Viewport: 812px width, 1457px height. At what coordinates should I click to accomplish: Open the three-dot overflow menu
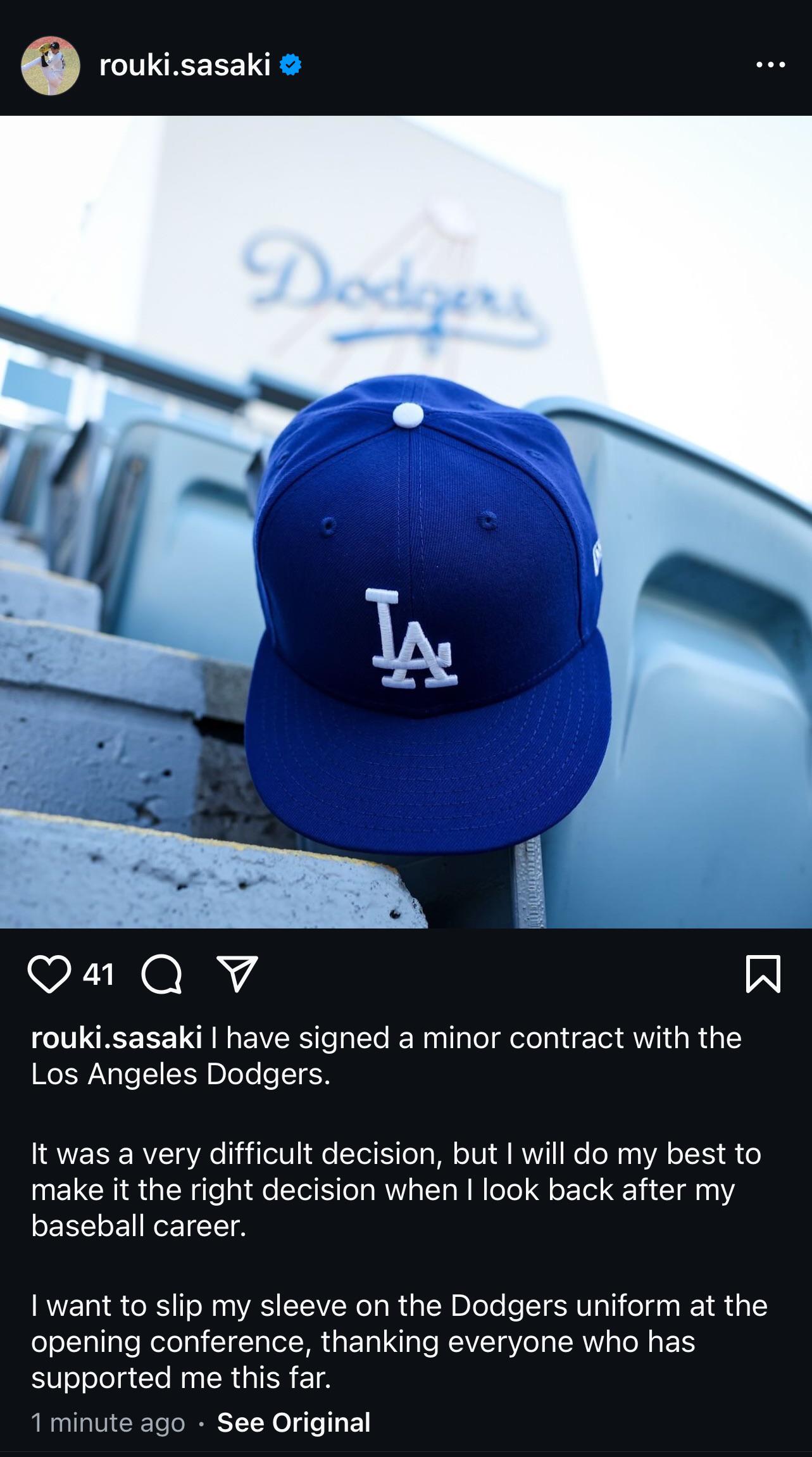pos(771,65)
